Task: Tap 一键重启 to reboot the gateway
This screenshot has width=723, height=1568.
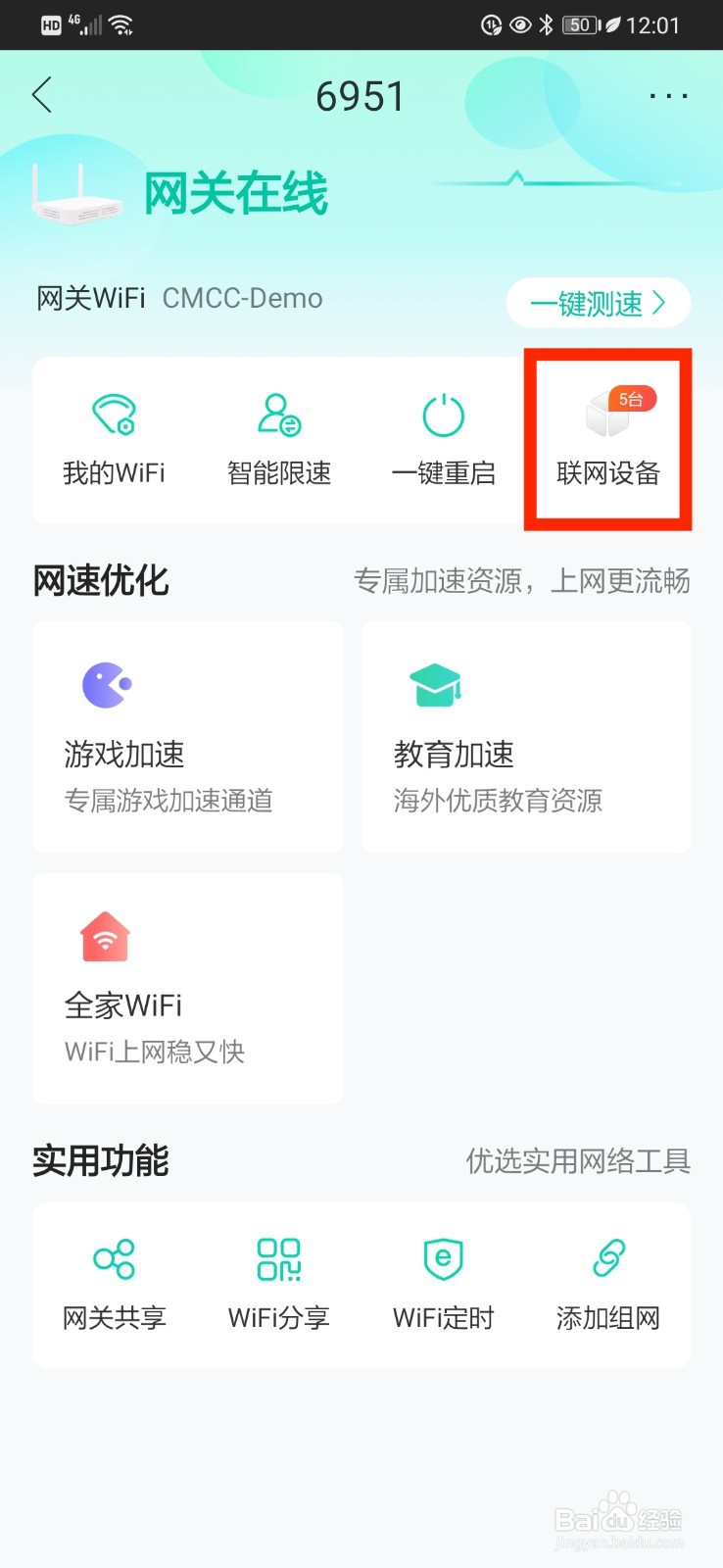Action: (443, 439)
